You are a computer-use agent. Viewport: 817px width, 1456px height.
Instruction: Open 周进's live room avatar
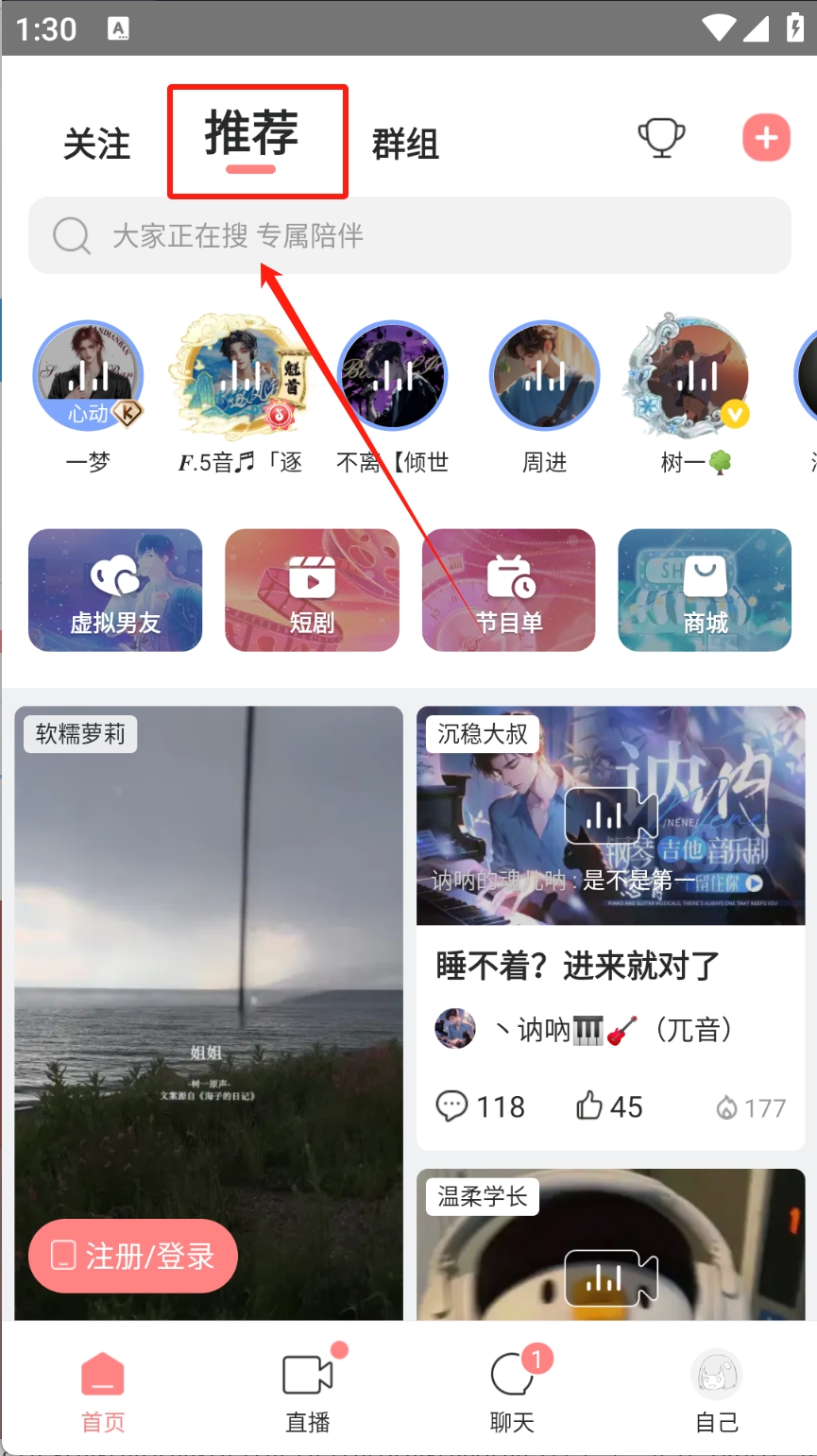click(x=544, y=376)
